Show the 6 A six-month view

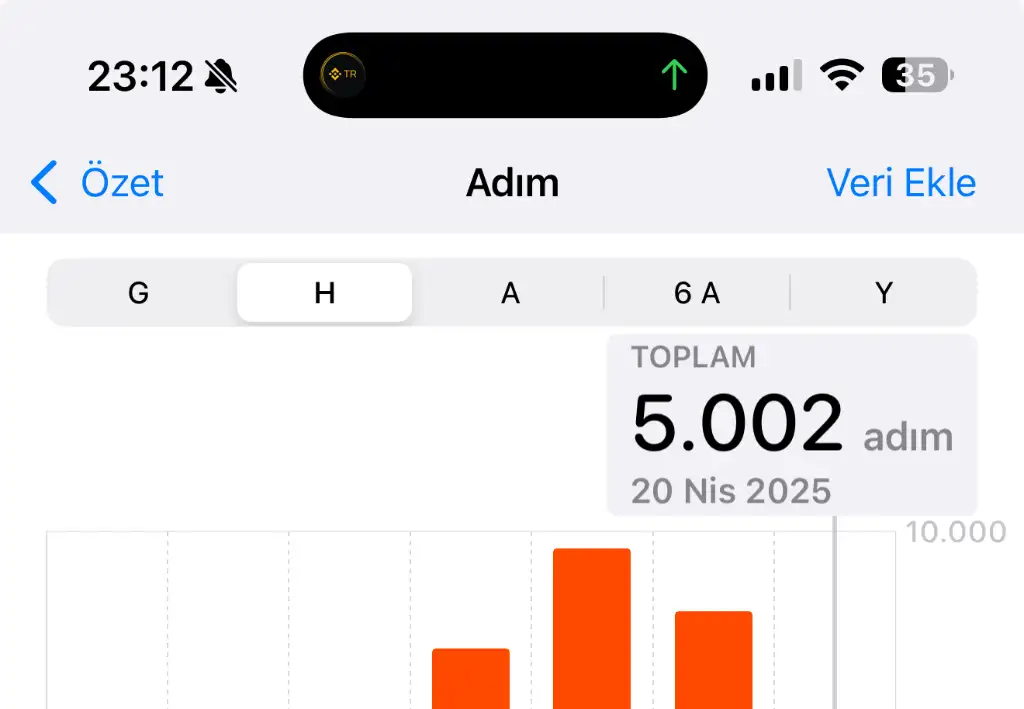(x=697, y=293)
